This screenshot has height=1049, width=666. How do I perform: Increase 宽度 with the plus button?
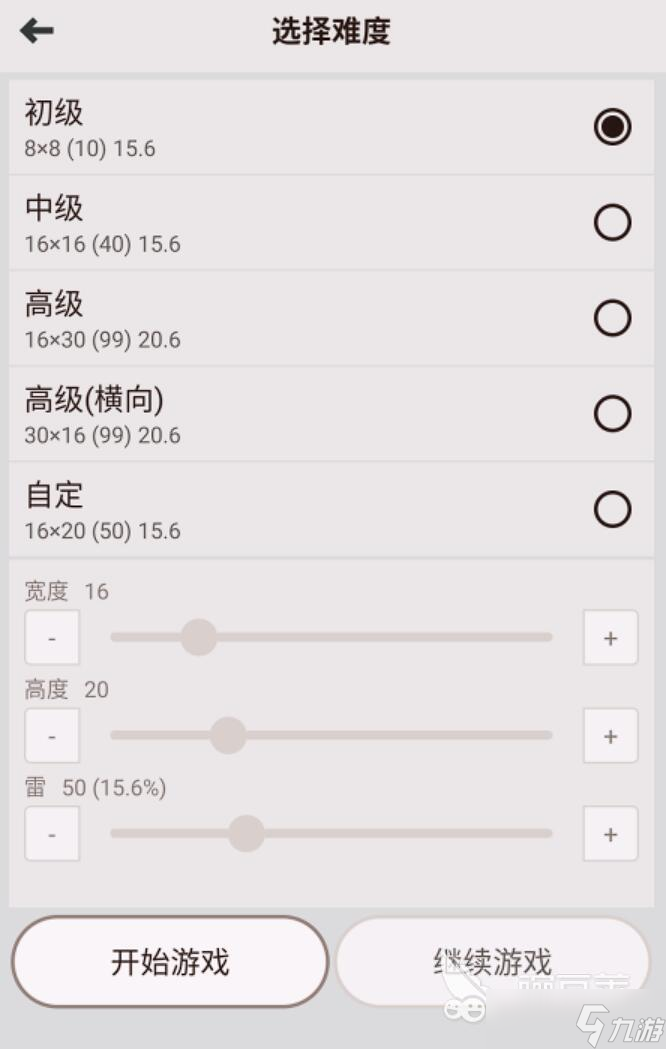(x=610, y=638)
